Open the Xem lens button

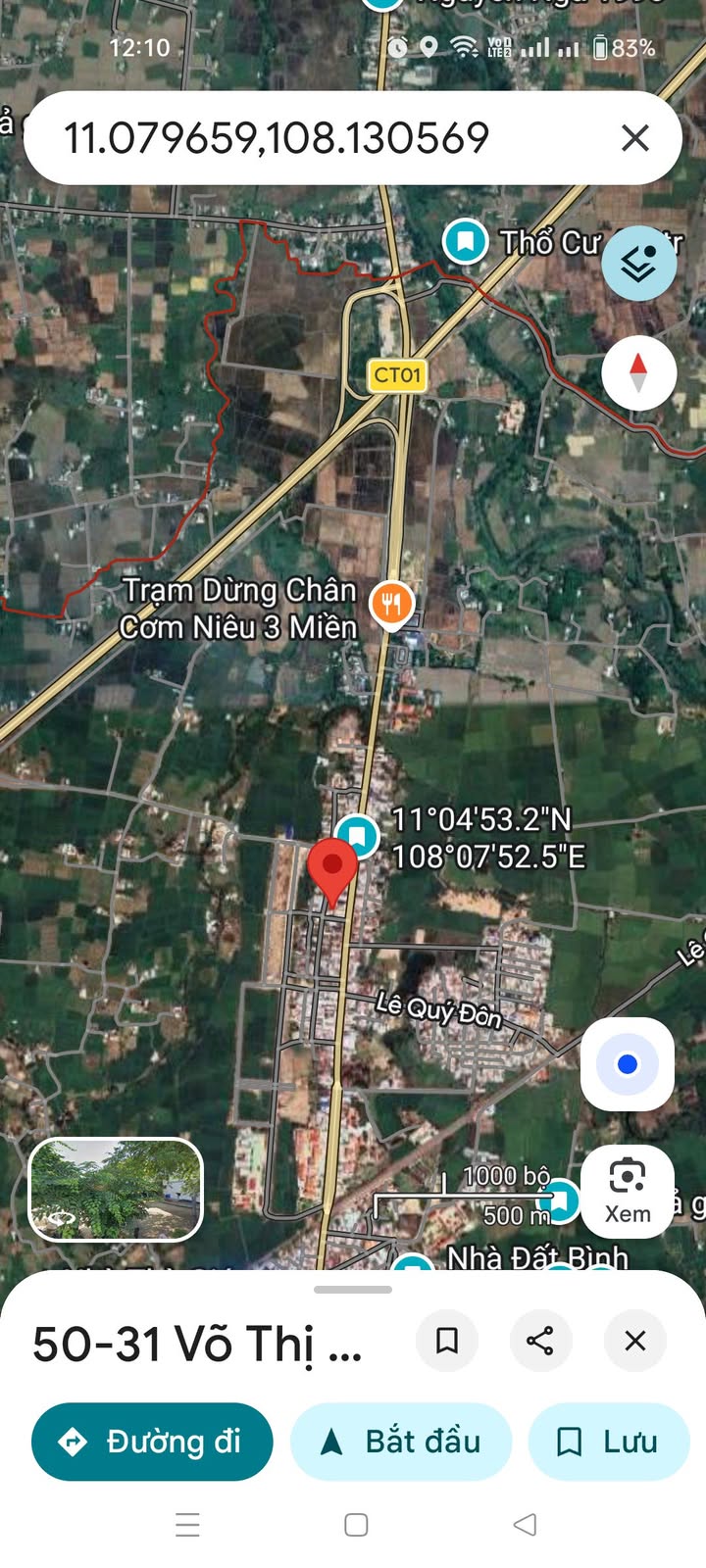click(x=628, y=1192)
